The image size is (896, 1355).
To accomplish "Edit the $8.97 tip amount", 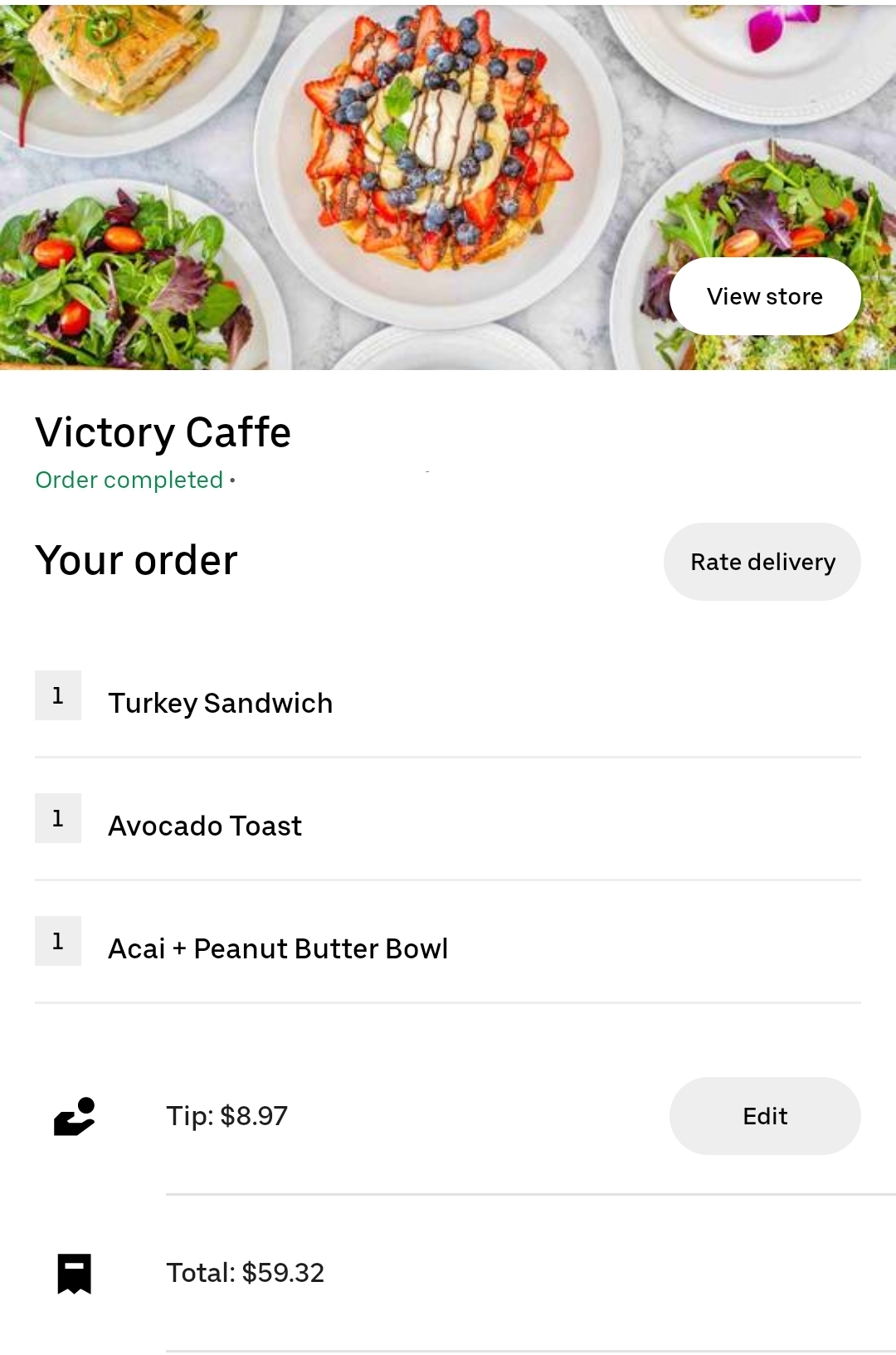I will [764, 1116].
